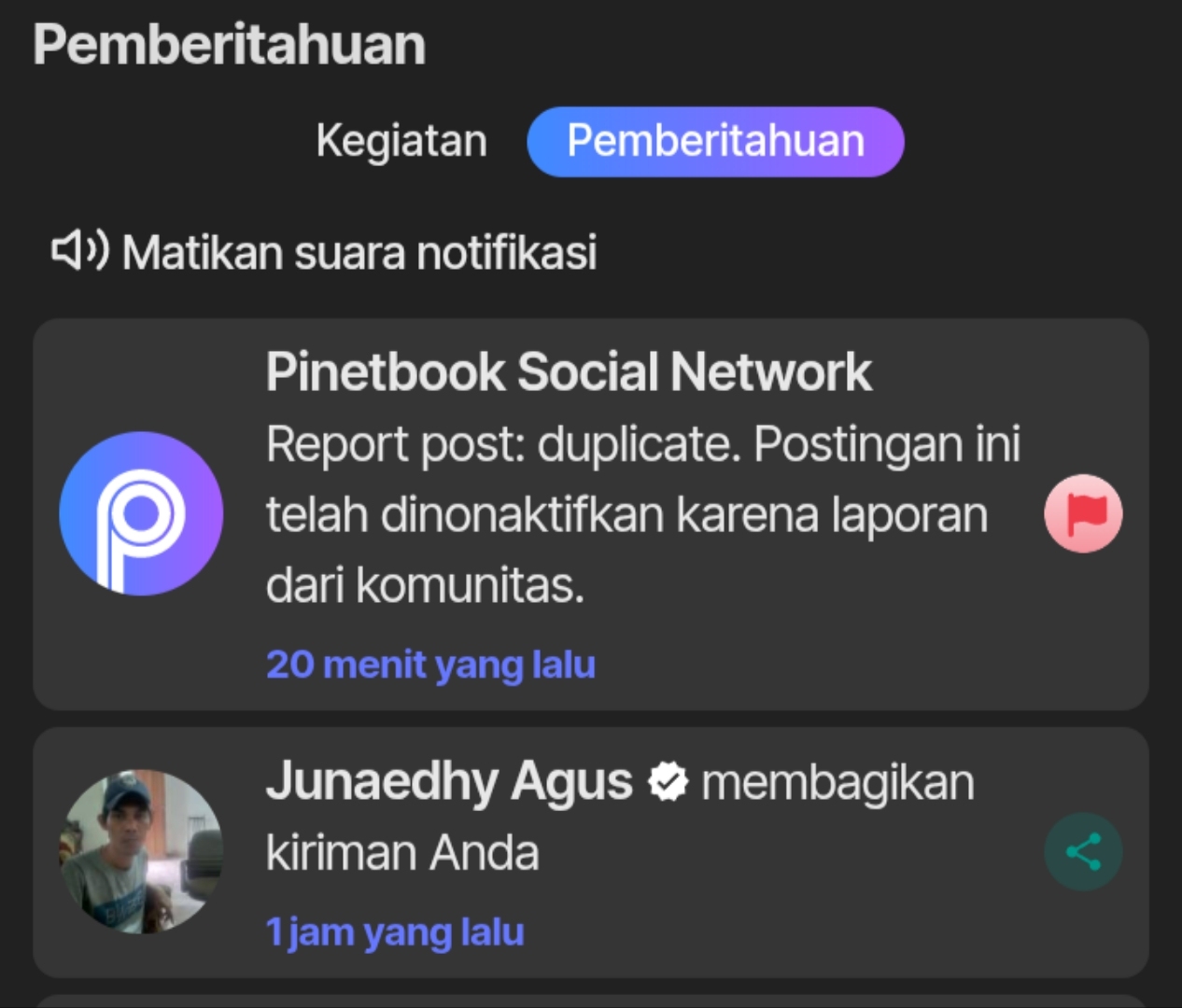Select the Pemberitahuan tab
The height and width of the screenshot is (1008, 1182).
[715, 142]
